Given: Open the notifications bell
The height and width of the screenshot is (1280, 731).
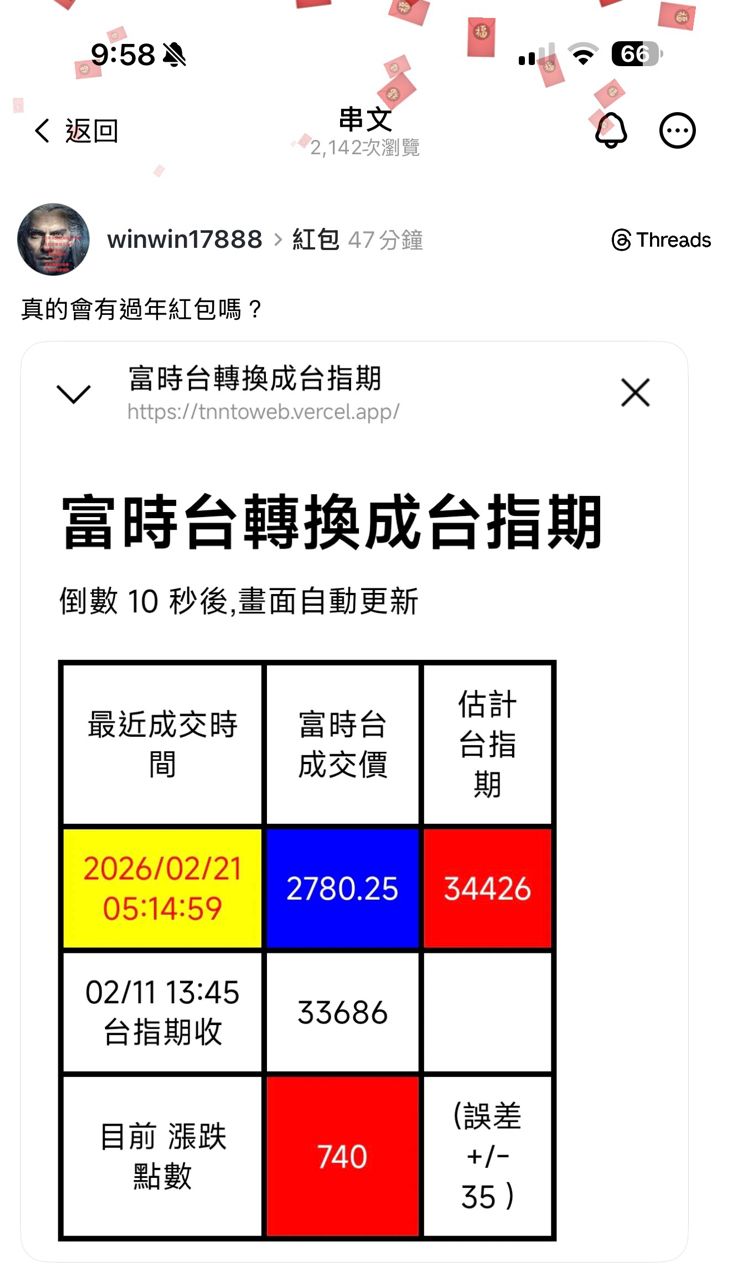Looking at the screenshot, I should [610, 130].
